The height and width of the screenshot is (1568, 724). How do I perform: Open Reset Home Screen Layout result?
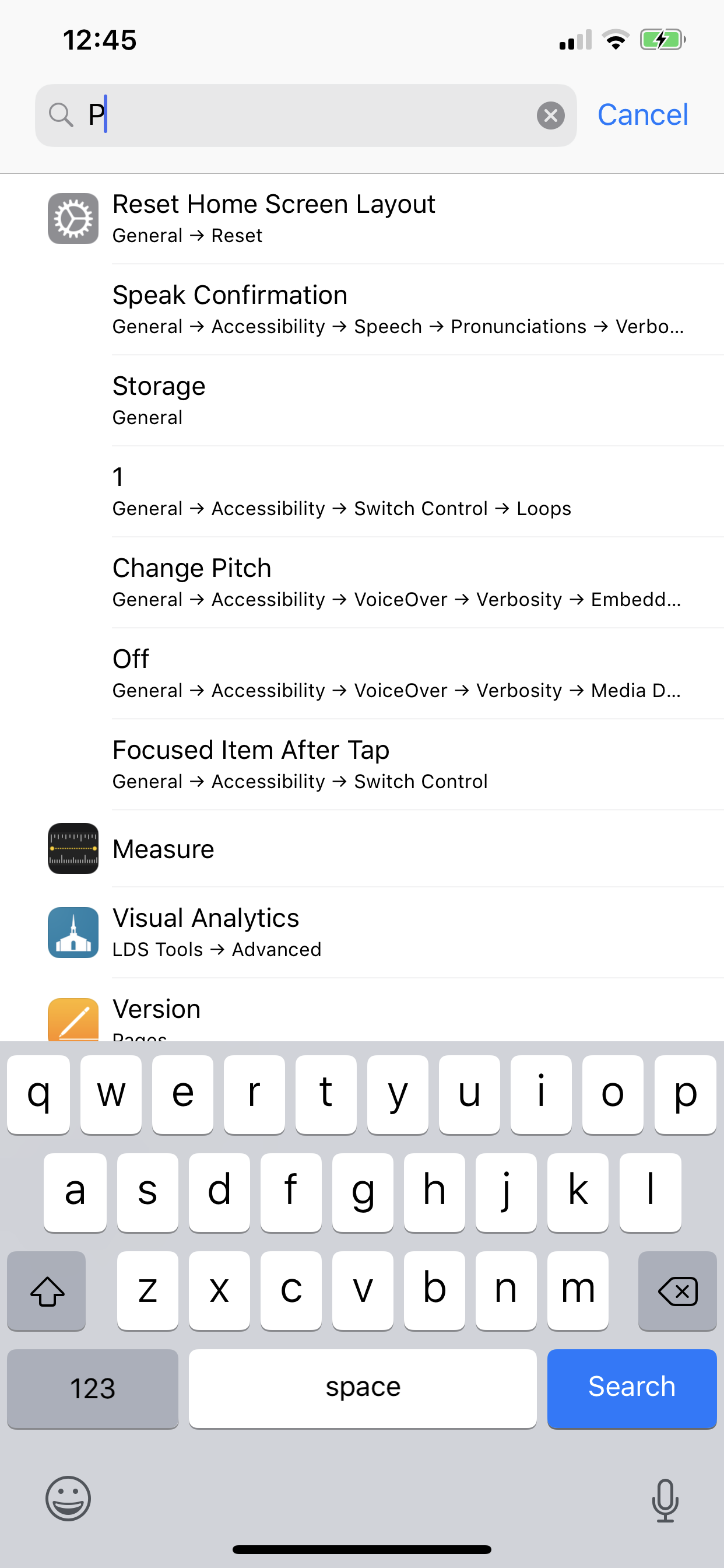tap(362, 219)
